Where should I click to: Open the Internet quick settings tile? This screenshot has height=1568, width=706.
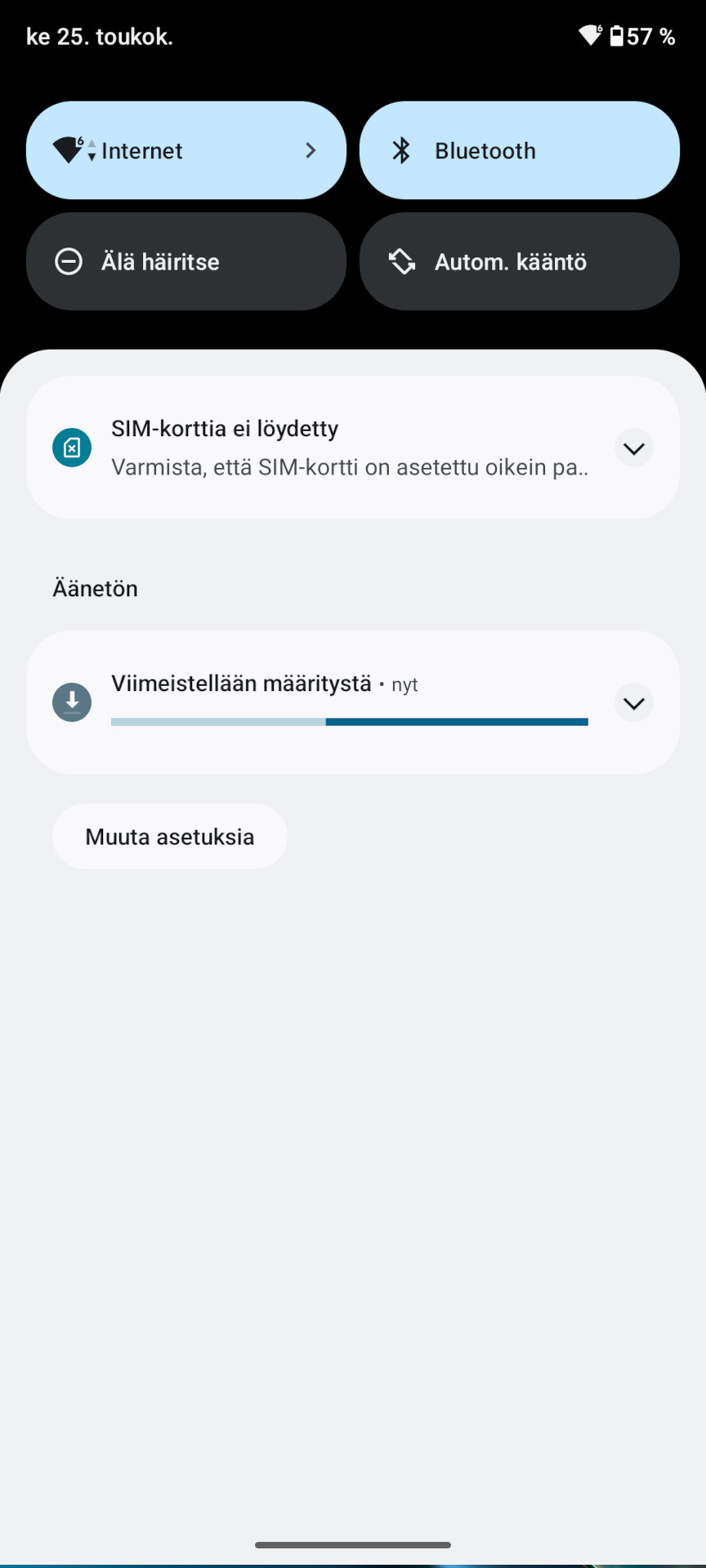pos(186,150)
